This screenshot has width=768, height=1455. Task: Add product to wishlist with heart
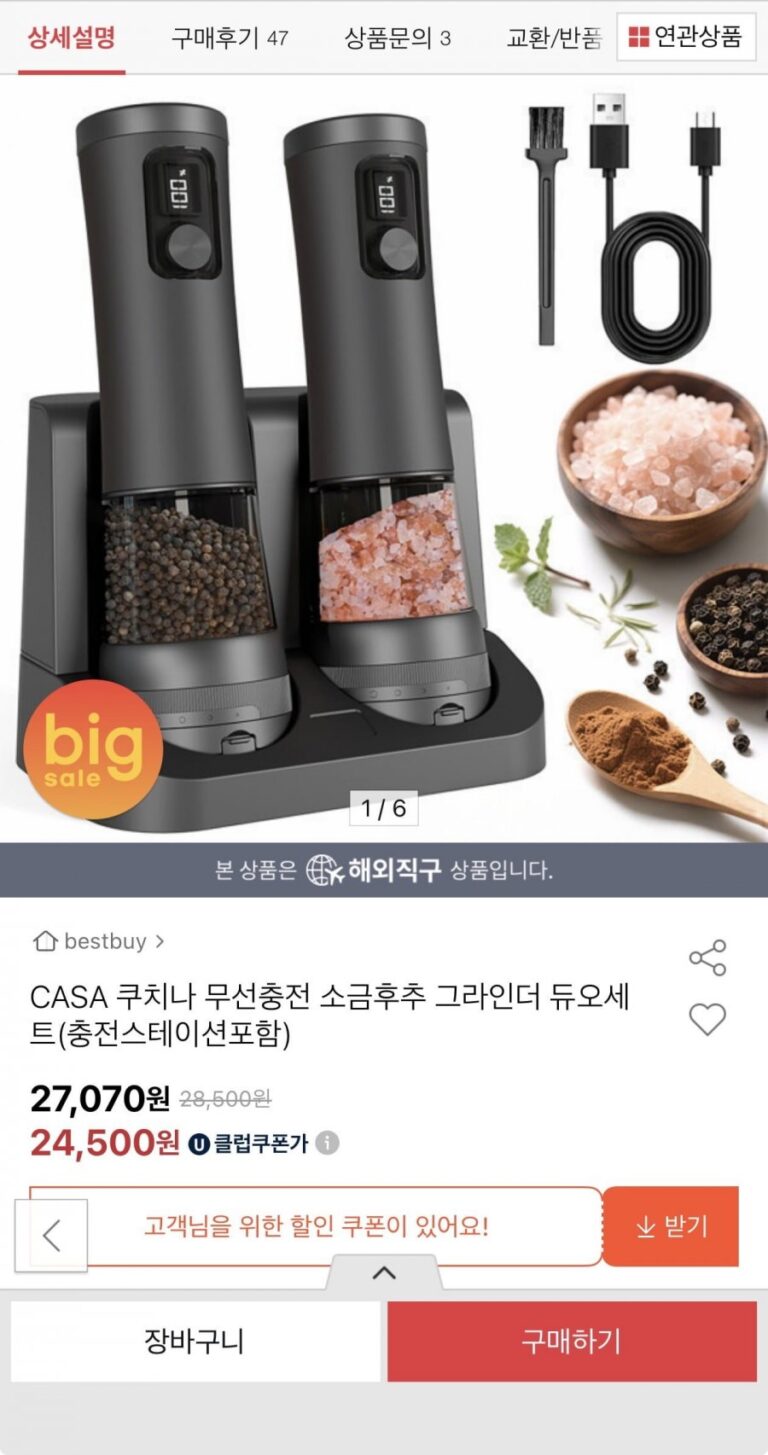coord(708,1020)
